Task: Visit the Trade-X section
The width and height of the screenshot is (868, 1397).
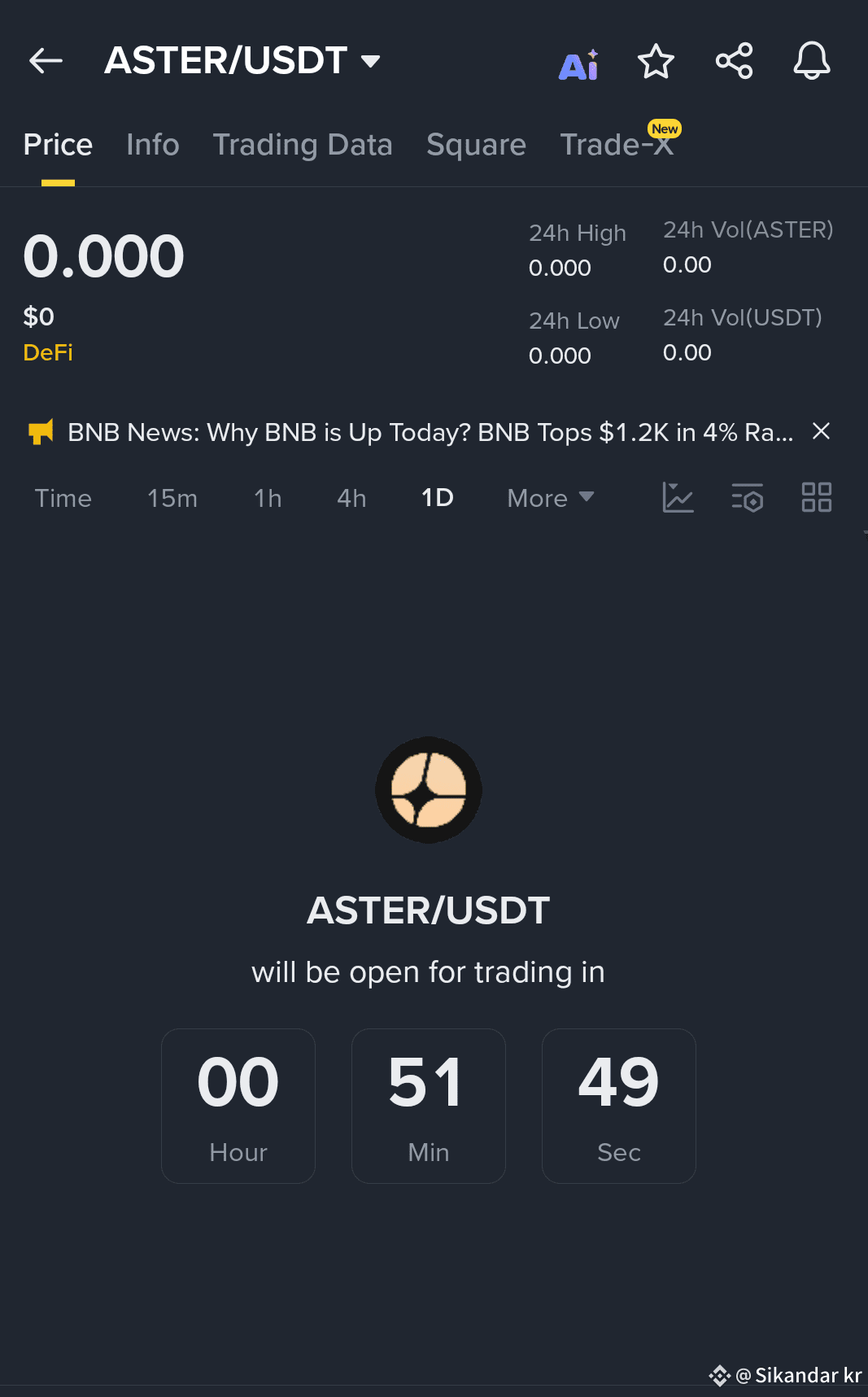Action: tap(617, 144)
